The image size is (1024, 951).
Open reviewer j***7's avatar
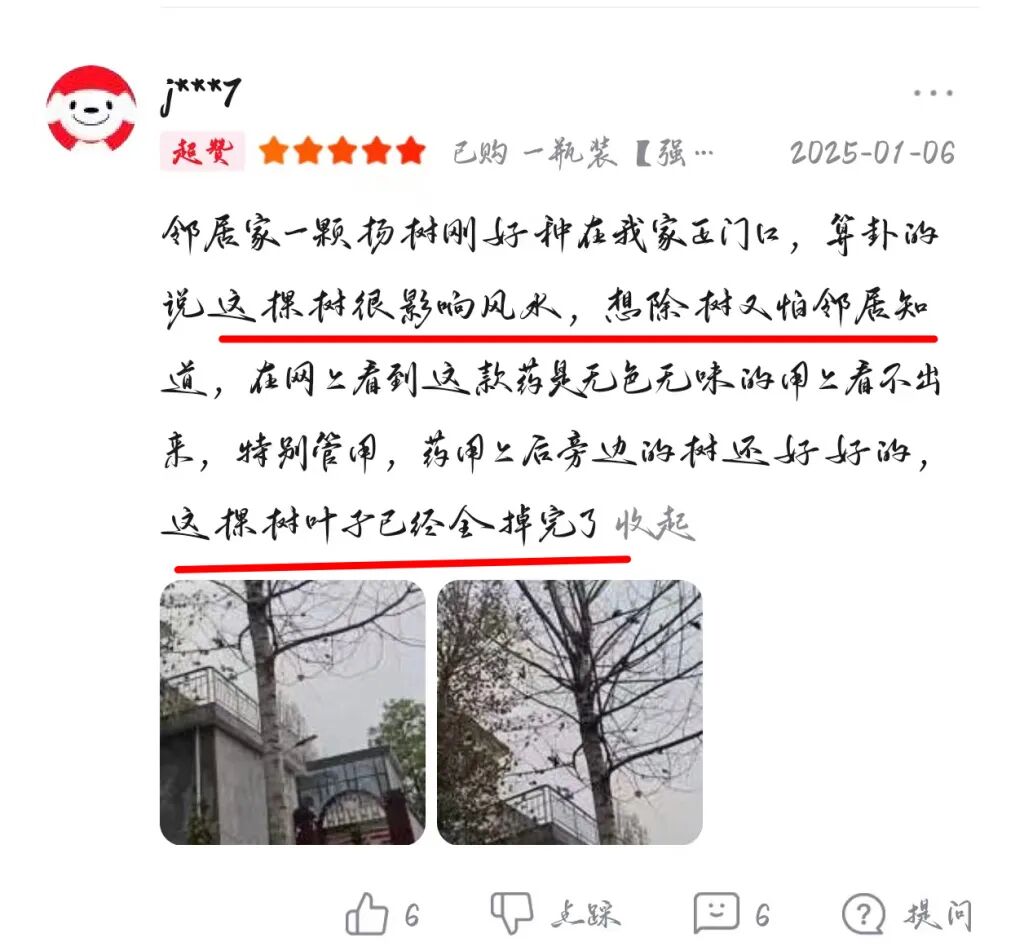(91, 109)
